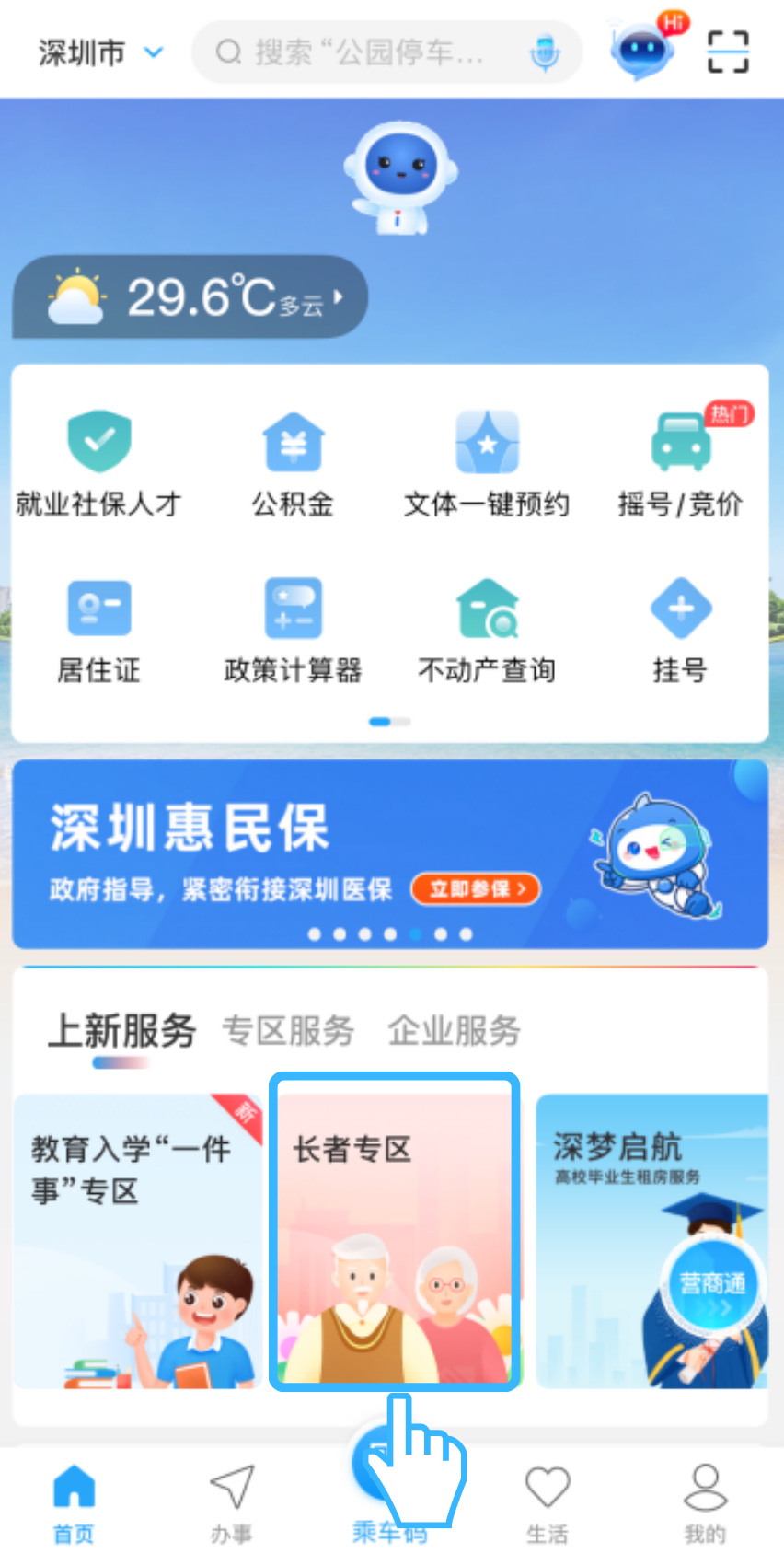The image size is (784, 1565).
Task: Start voice search with the microphone
Action: tap(545, 52)
